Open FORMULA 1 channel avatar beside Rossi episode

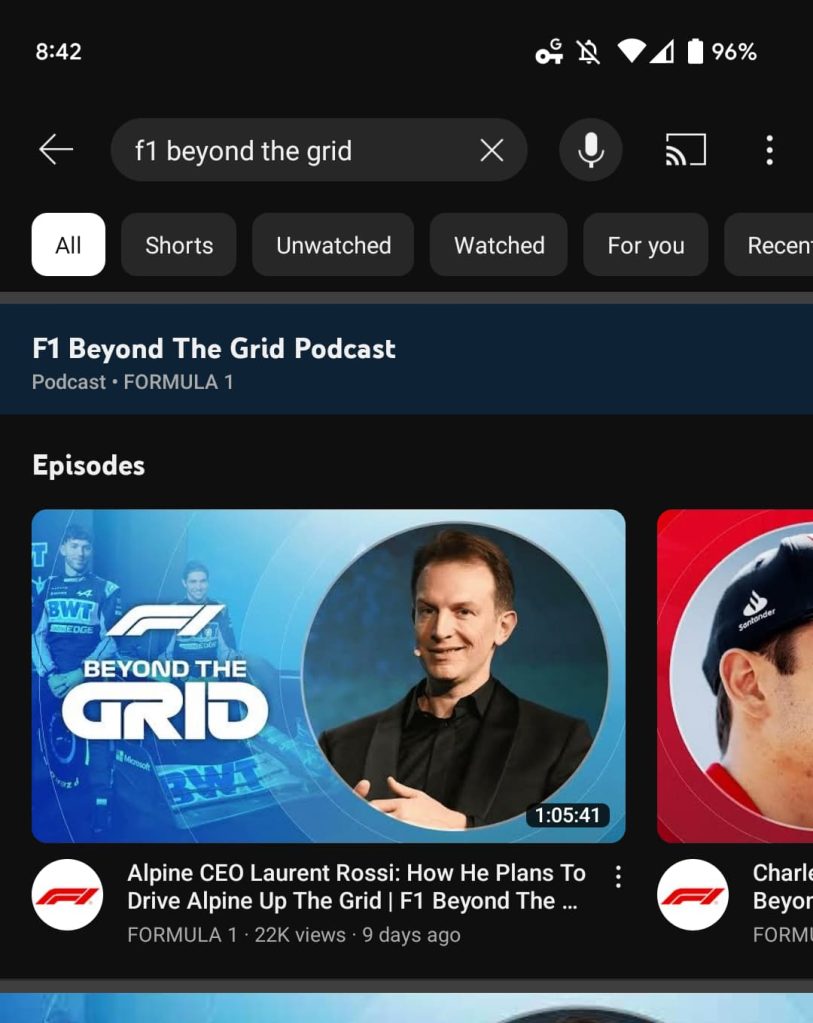[x=67, y=895]
